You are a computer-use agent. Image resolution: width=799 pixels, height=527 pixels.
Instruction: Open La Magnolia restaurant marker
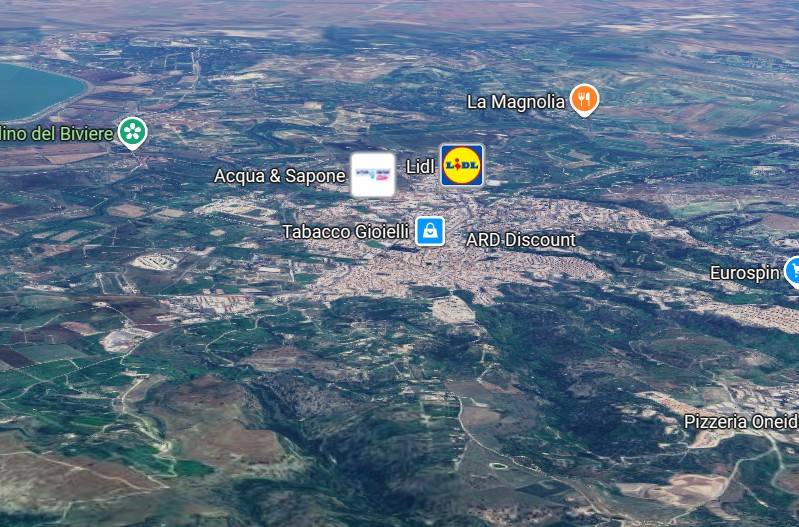584,100
